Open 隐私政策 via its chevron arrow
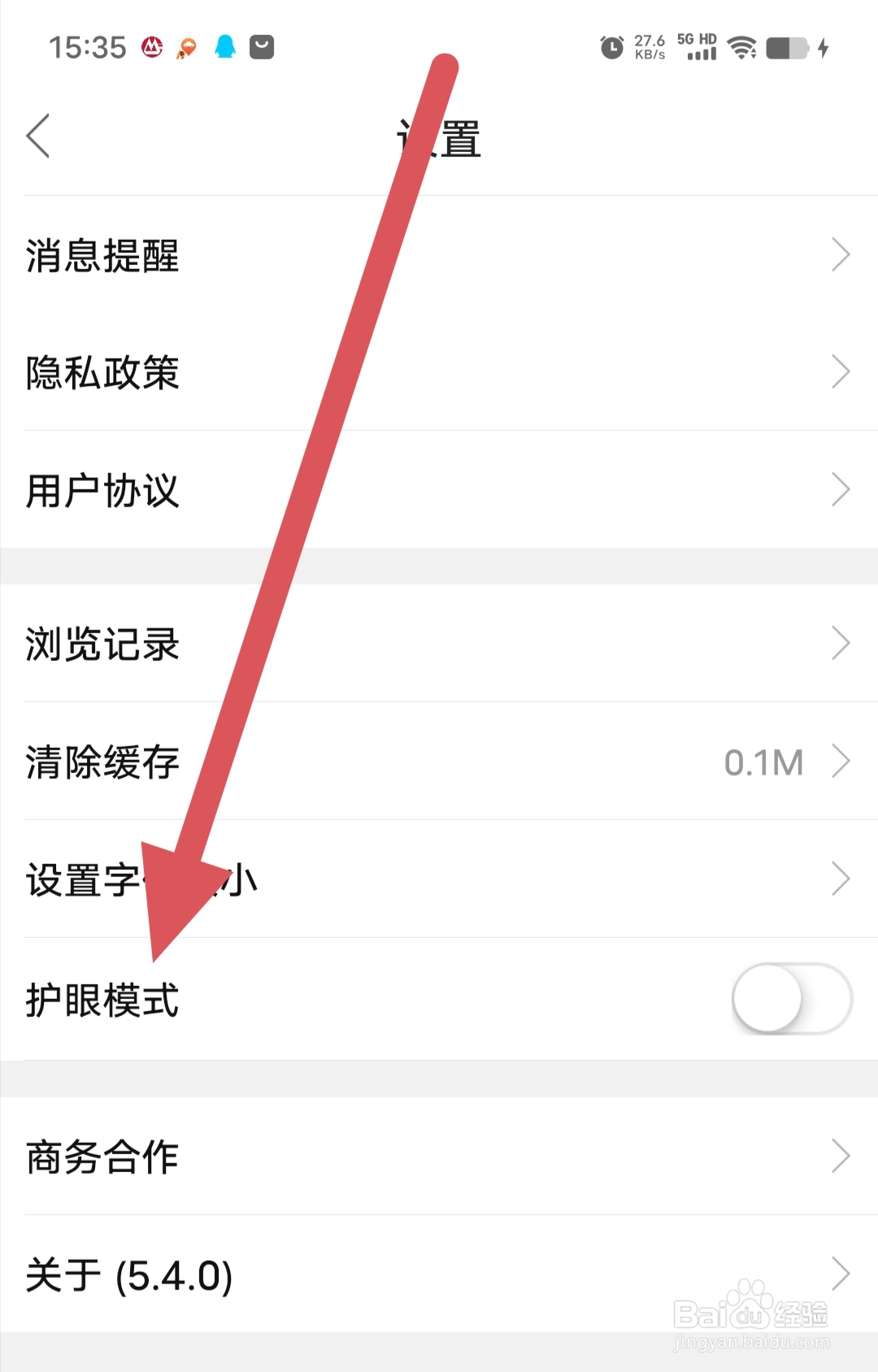Image resolution: width=878 pixels, height=1372 pixels. pyautogui.click(x=842, y=372)
